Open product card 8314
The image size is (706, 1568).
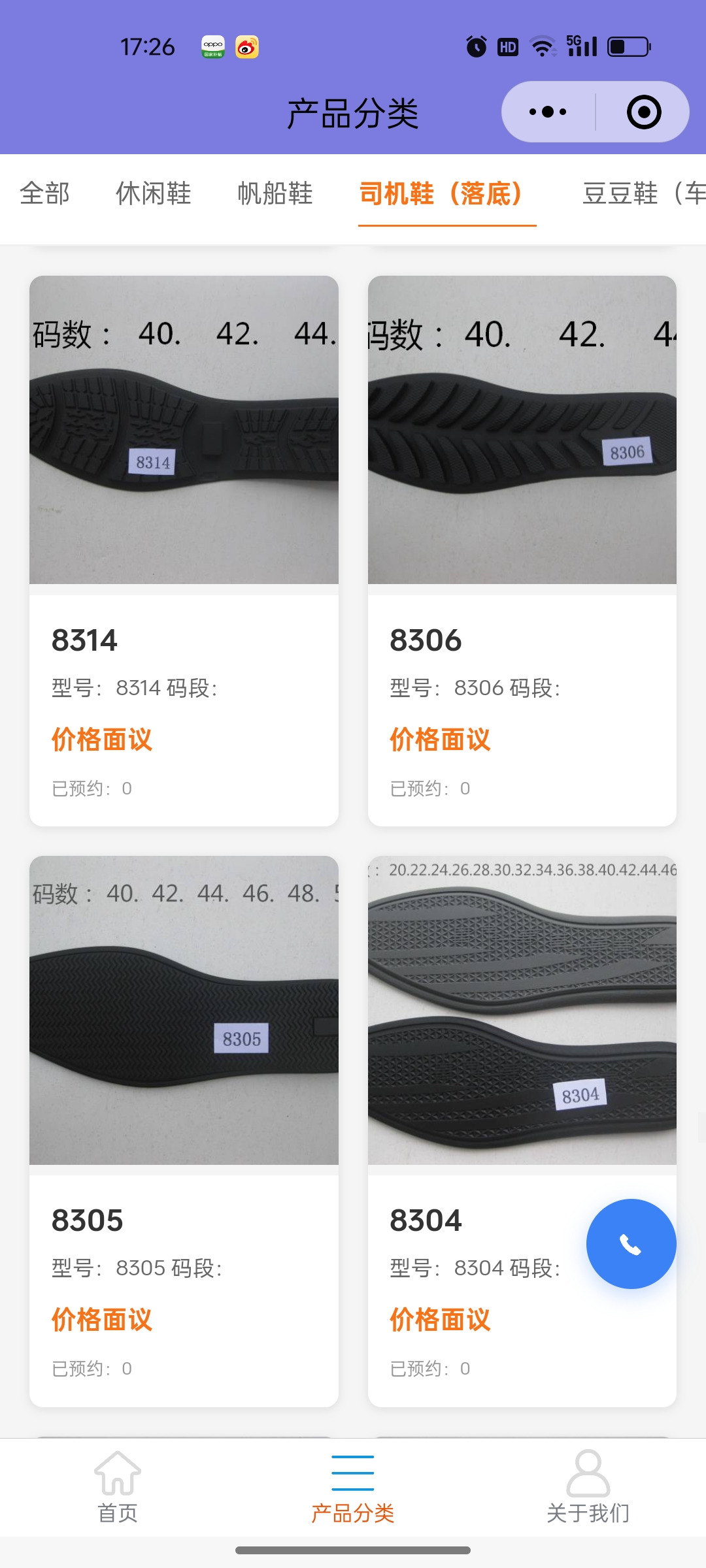pos(184,550)
